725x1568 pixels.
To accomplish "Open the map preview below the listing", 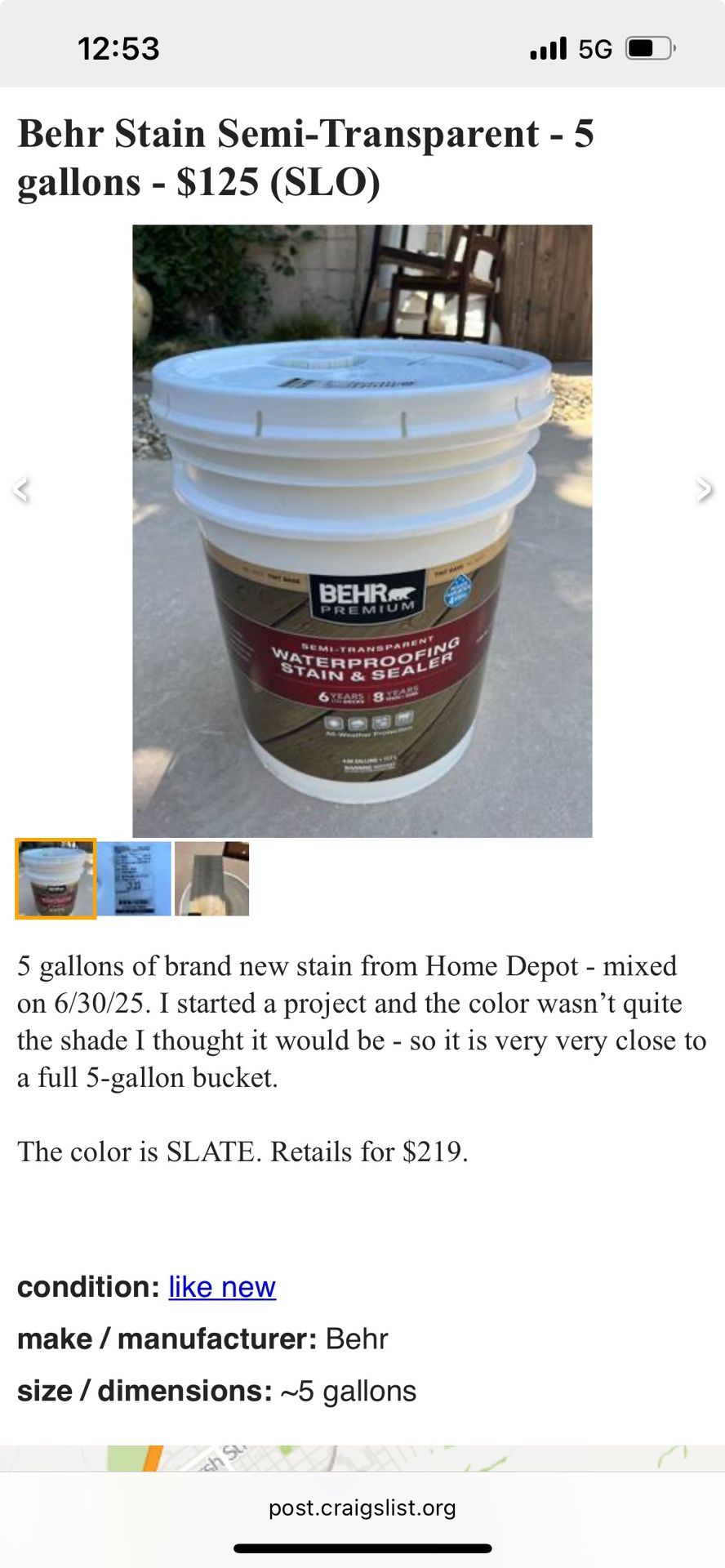I will 362,1459.
